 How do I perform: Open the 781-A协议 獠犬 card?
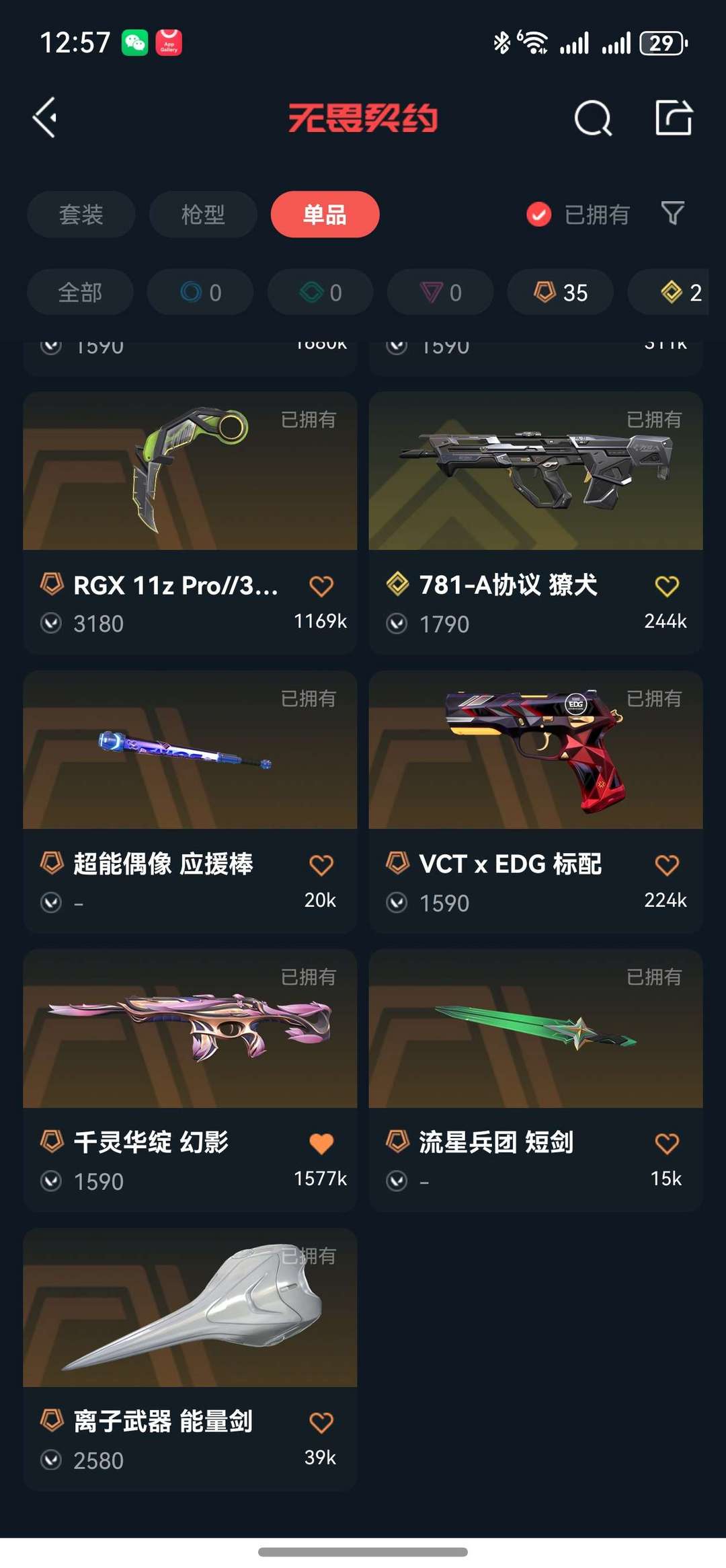pyautogui.click(x=536, y=523)
